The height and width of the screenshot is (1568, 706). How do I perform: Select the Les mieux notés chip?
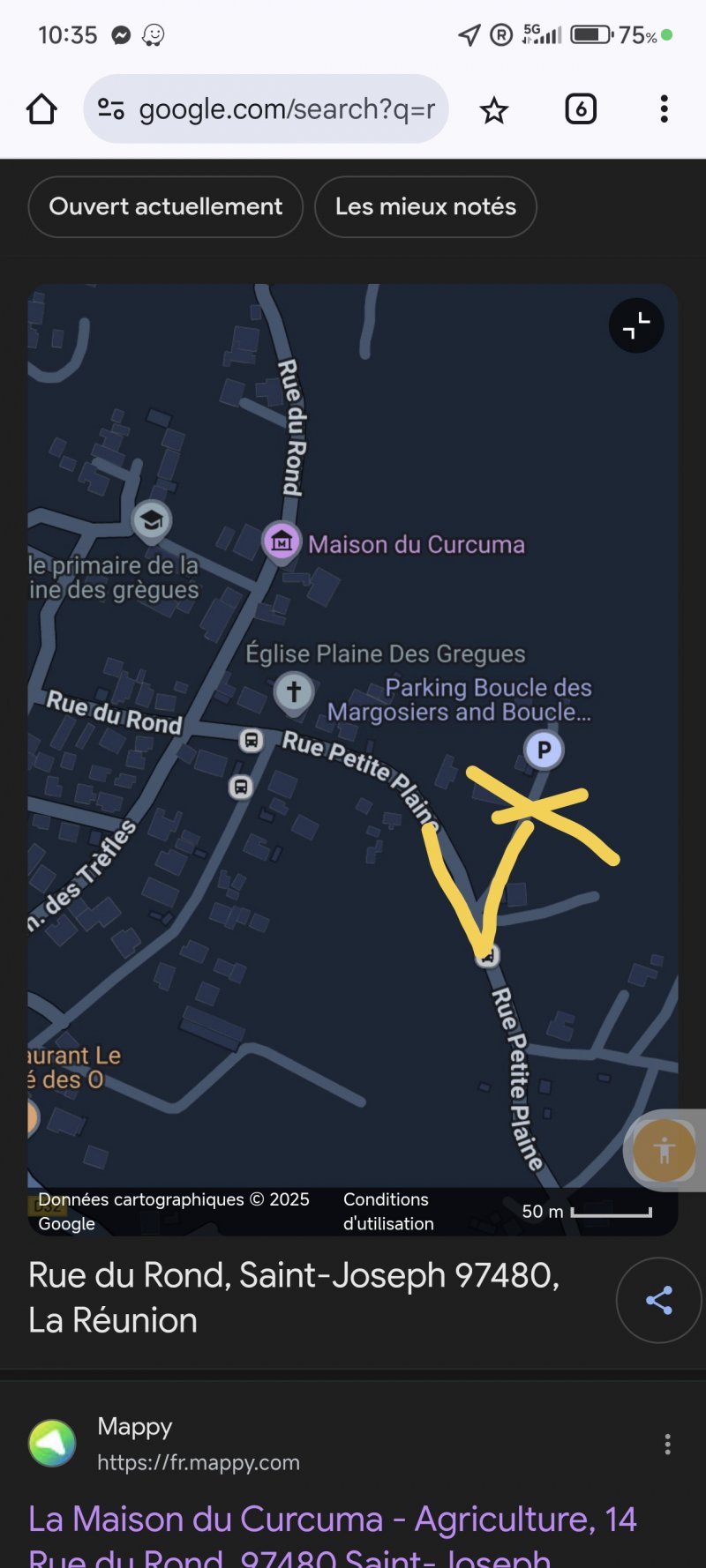425,207
